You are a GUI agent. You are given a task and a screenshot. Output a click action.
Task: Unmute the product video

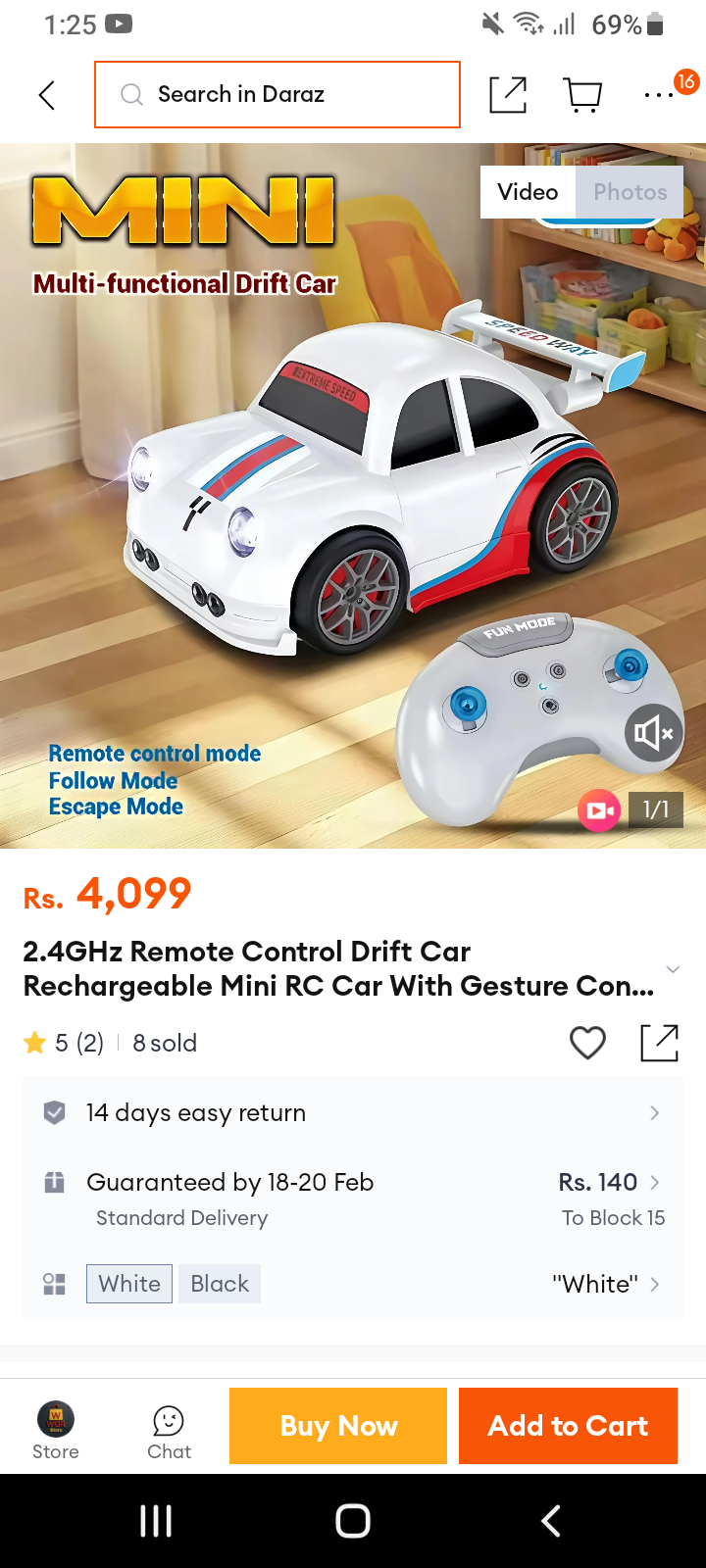coord(653,733)
